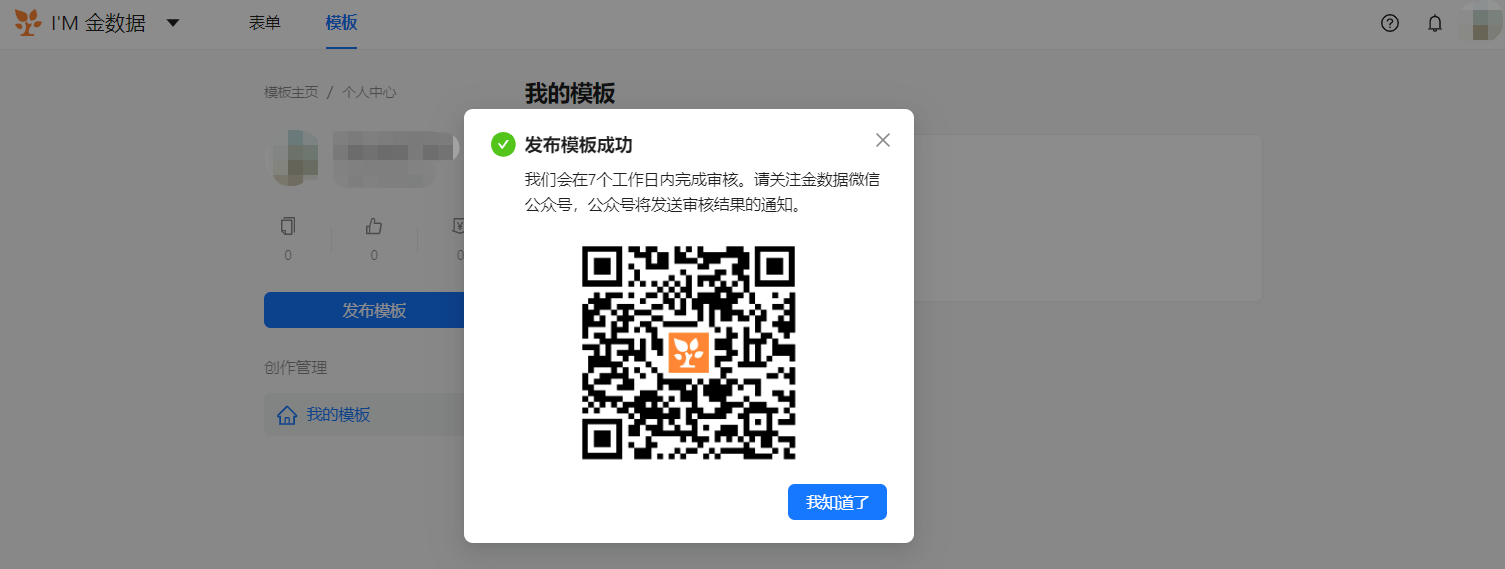Go to 模板主页 breadcrumb link
The height and width of the screenshot is (569, 1505).
point(291,92)
